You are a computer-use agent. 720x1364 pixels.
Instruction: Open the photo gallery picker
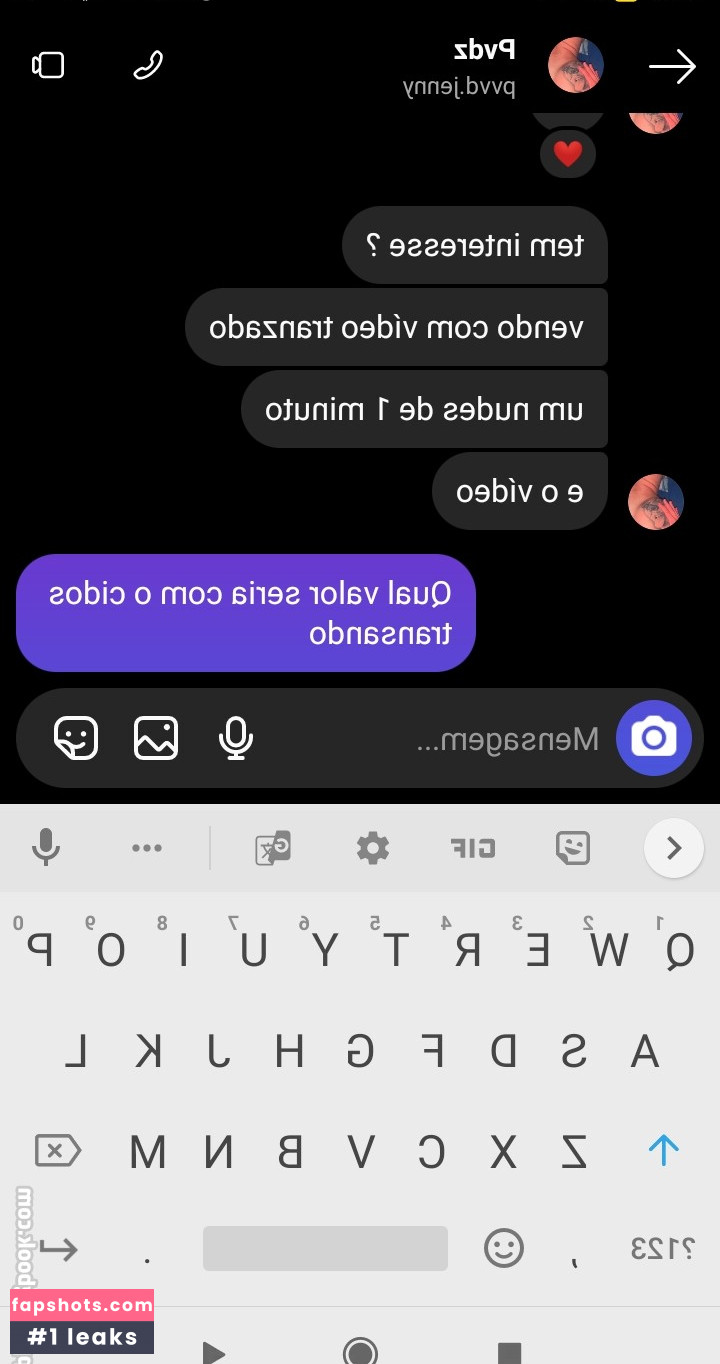coord(156,739)
